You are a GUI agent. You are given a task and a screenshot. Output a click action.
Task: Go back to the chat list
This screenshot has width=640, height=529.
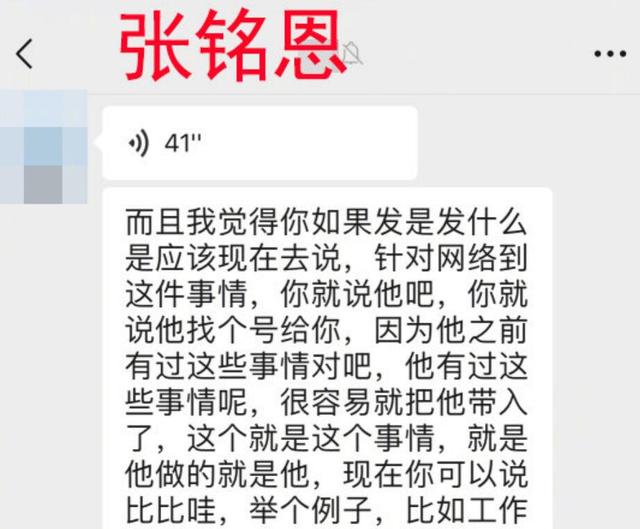click(25, 53)
